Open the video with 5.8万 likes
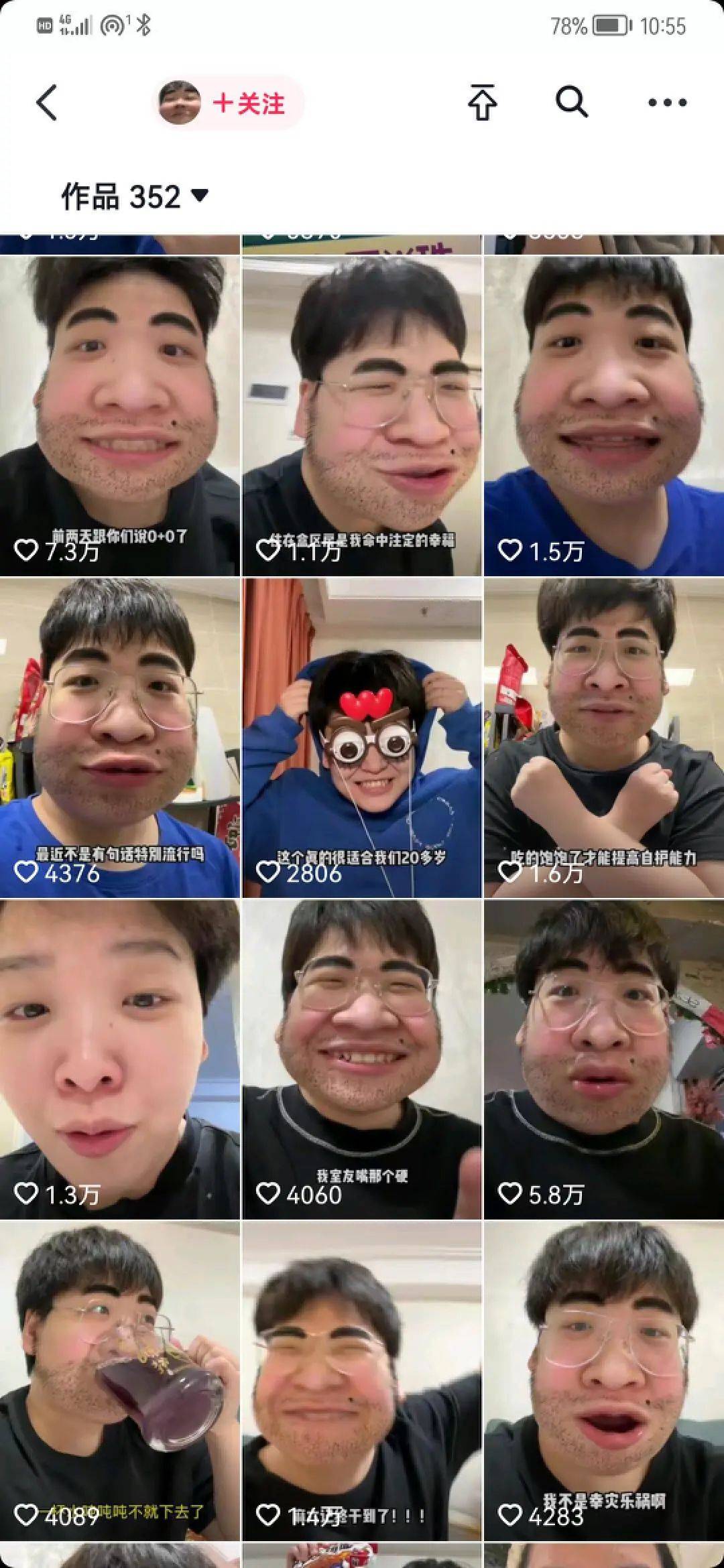724x1568 pixels. click(x=603, y=1059)
